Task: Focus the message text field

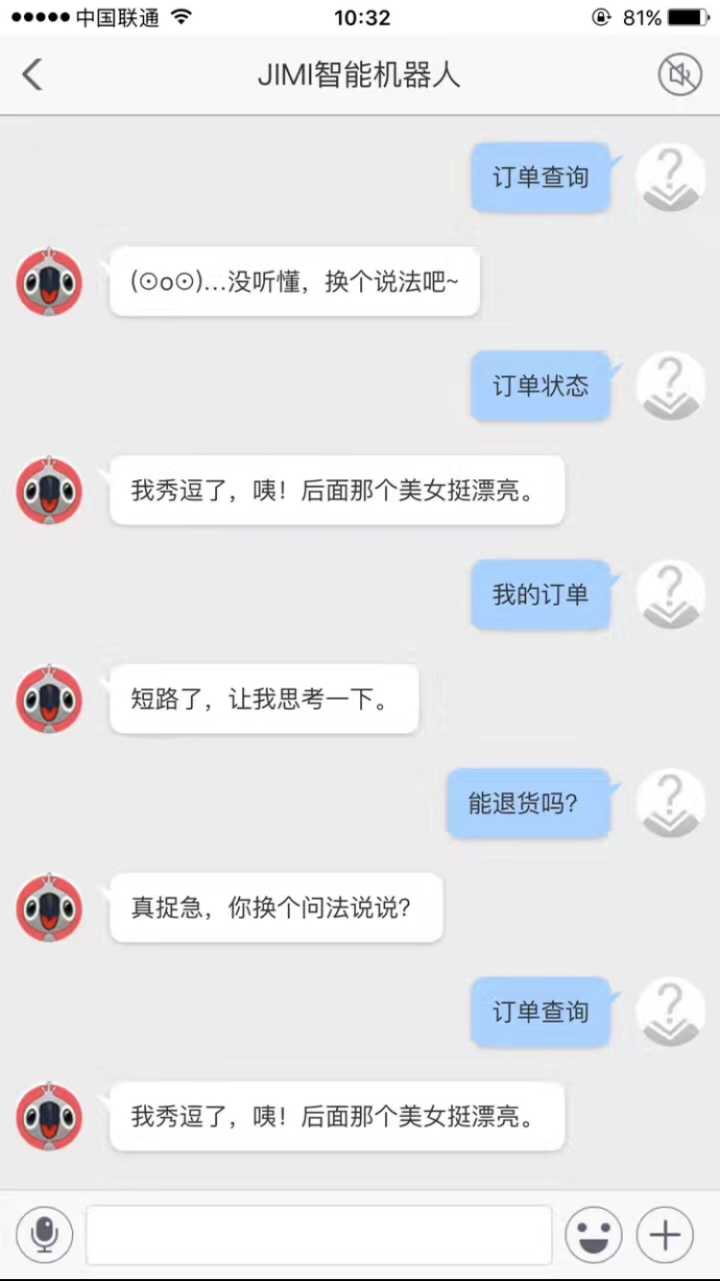Action: click(x=318, y=1235)
